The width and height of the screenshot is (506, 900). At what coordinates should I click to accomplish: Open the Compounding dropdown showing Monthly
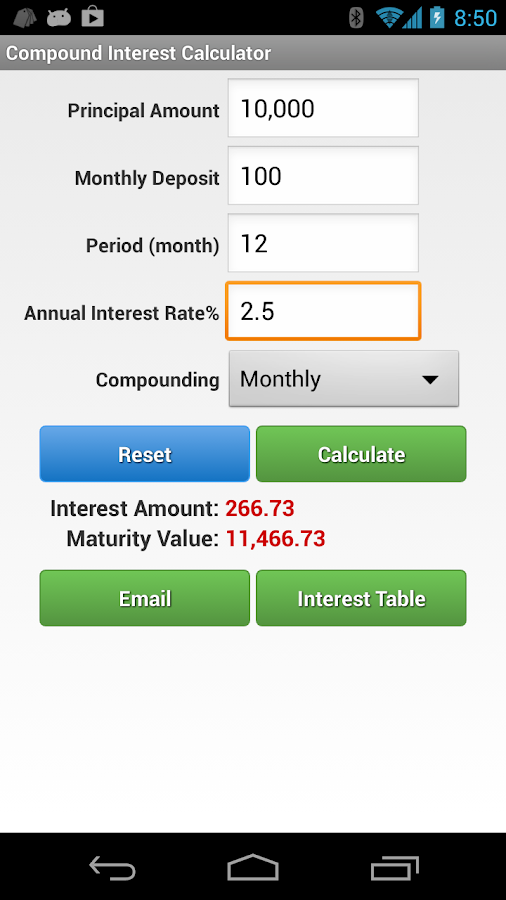tap(344, 379)
